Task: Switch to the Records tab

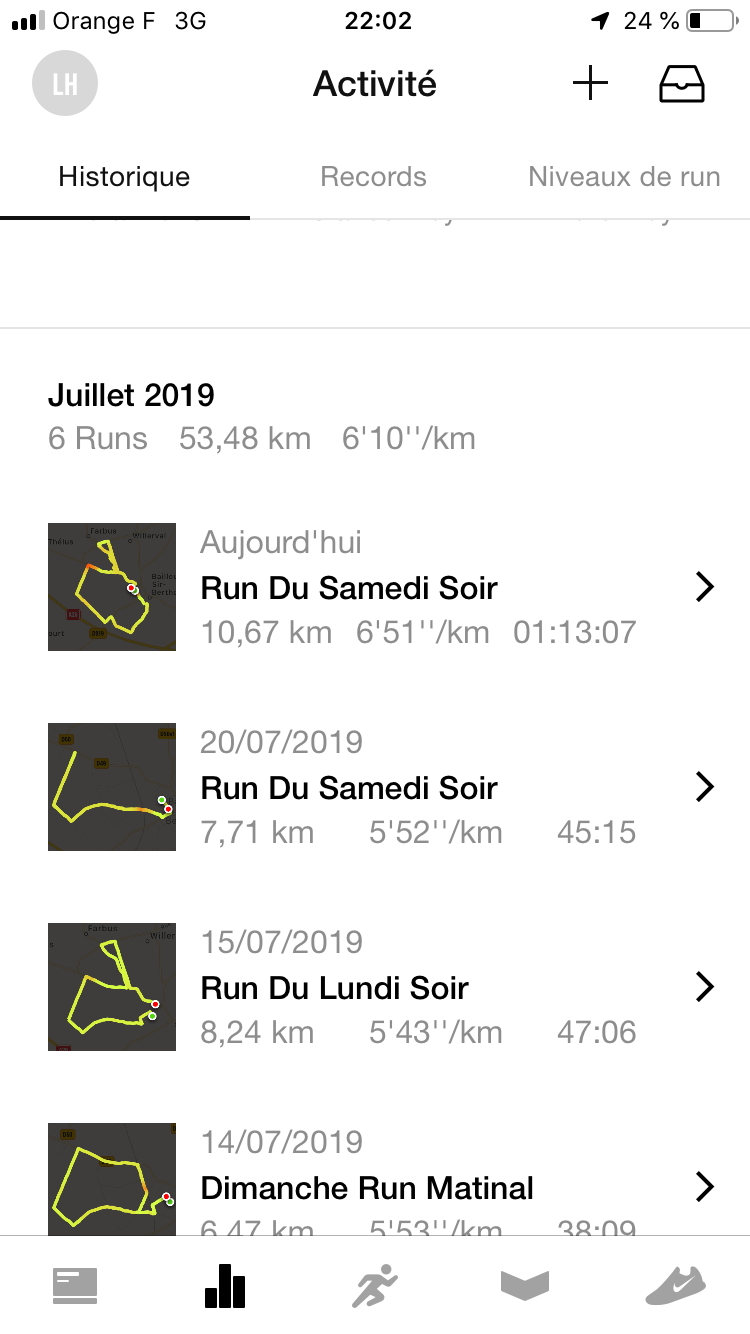Action: [373, 178]
